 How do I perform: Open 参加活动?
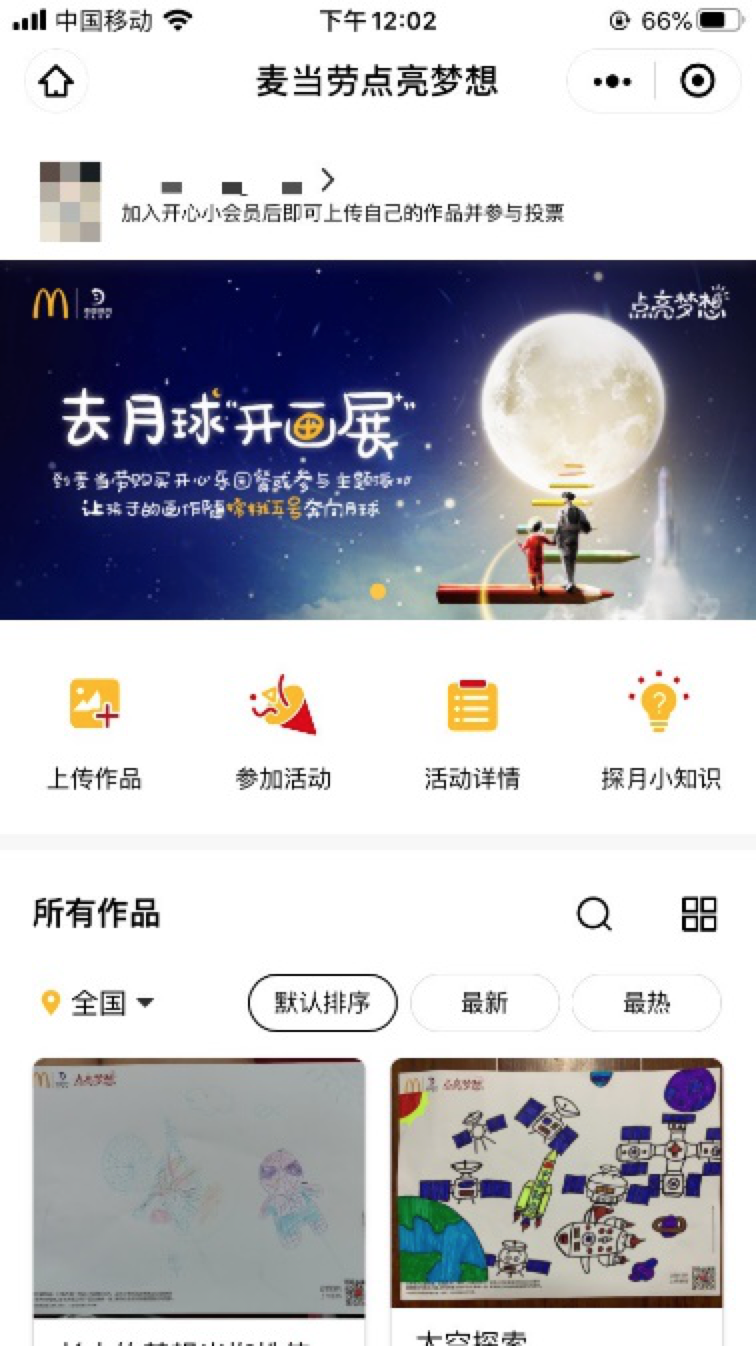click(x=283, y=731)
